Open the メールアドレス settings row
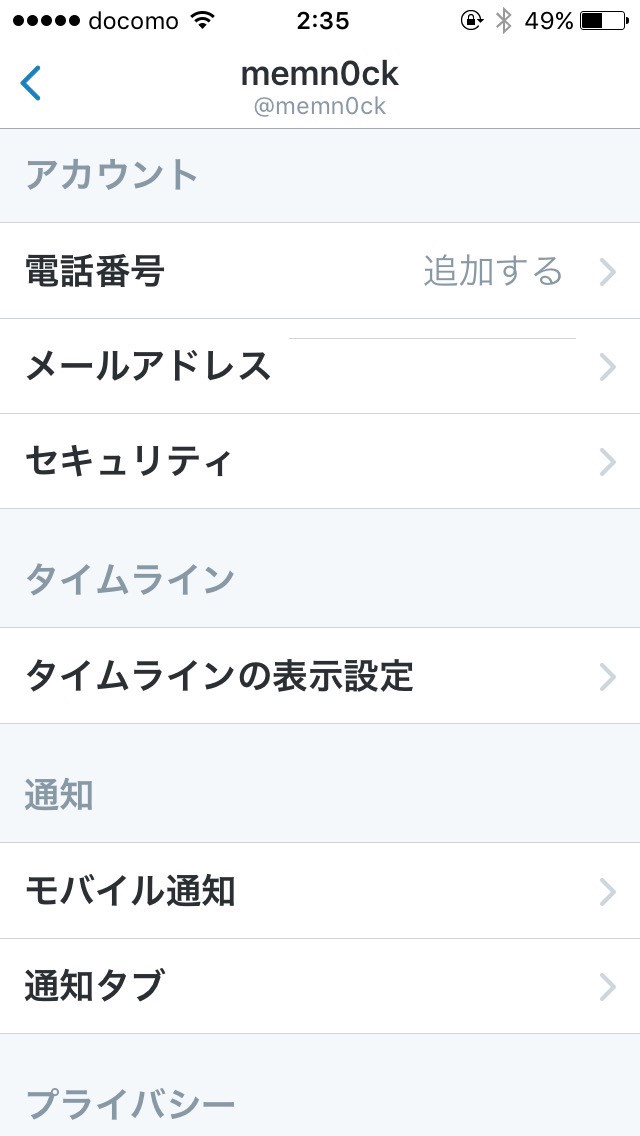The width and height of the screenshot is (640, 1136). tap(320, 367)
